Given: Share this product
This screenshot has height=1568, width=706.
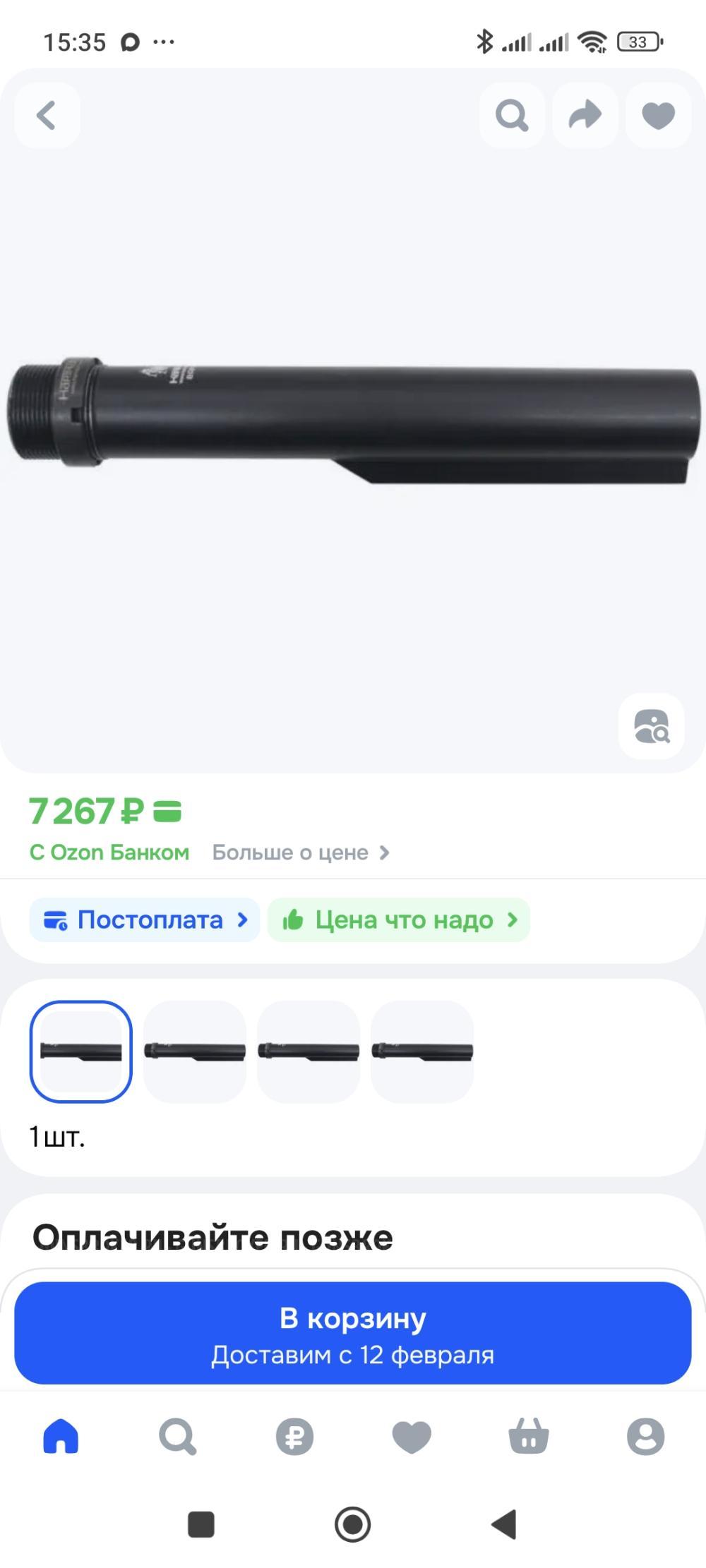Looking at the screenshot, I should [585, 116].
